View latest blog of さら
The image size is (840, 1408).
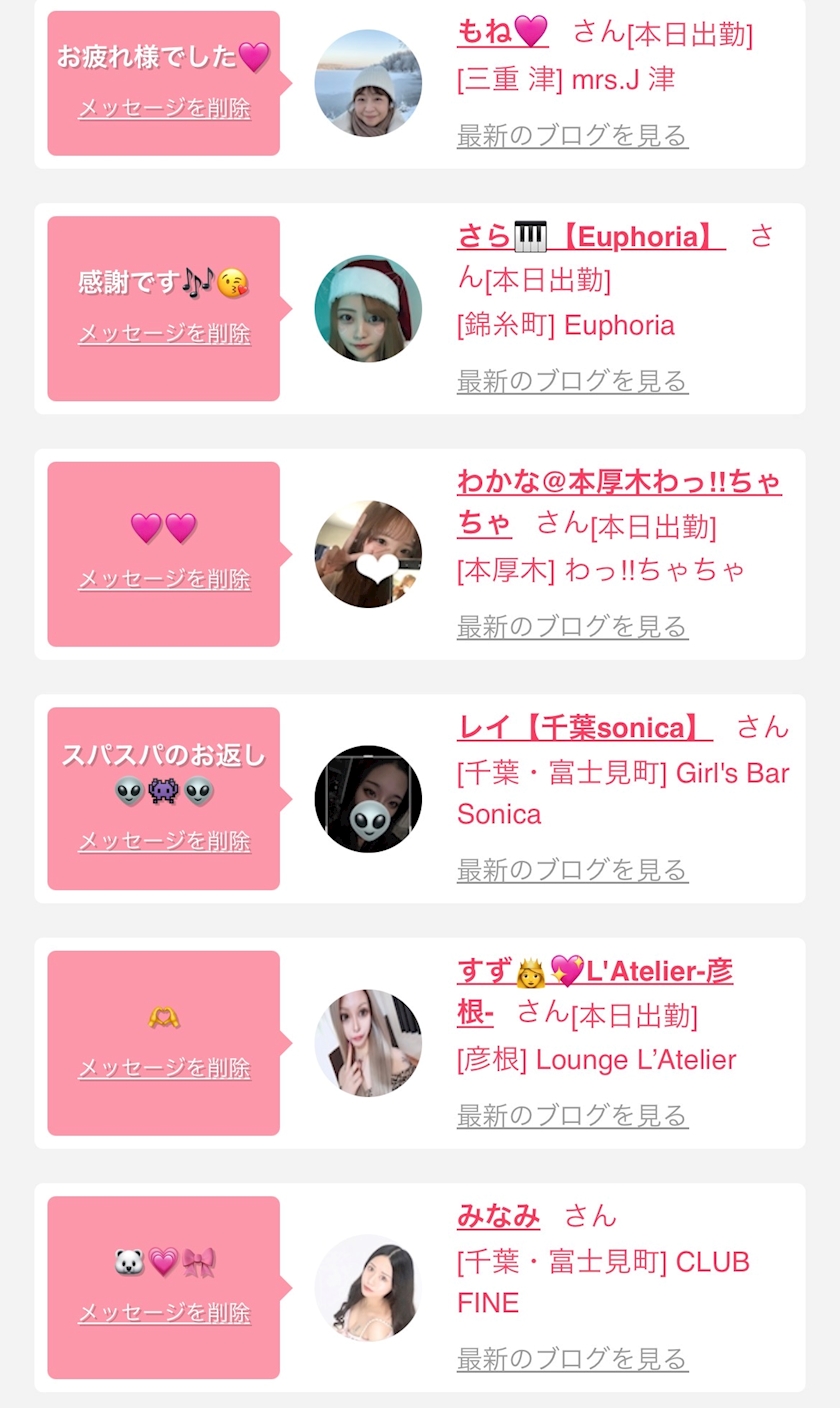572,381
